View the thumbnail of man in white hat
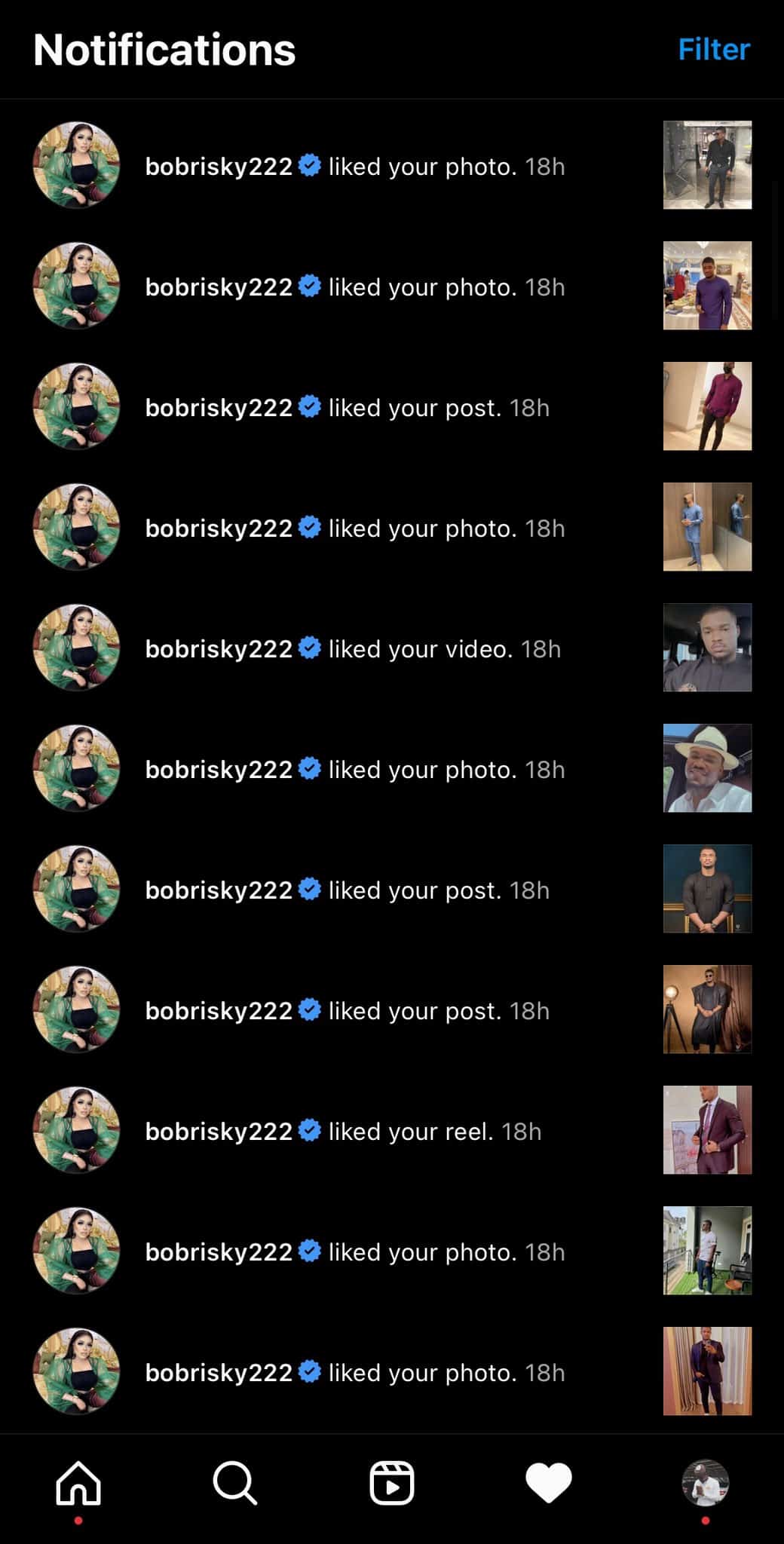This screenshot has width=784, height=1544. click(707, 768)
